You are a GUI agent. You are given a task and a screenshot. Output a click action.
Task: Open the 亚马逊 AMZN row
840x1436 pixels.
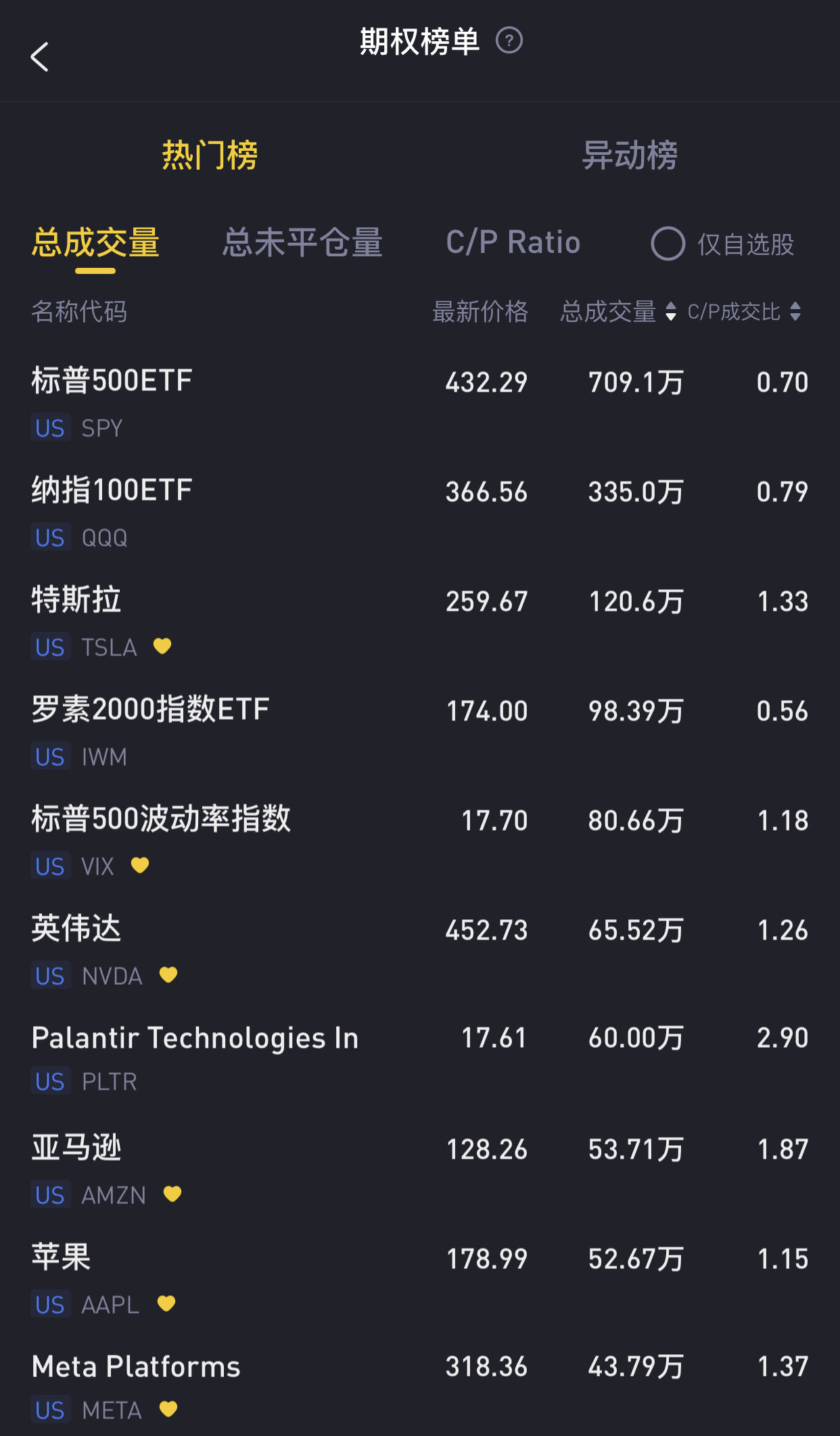419,1170
